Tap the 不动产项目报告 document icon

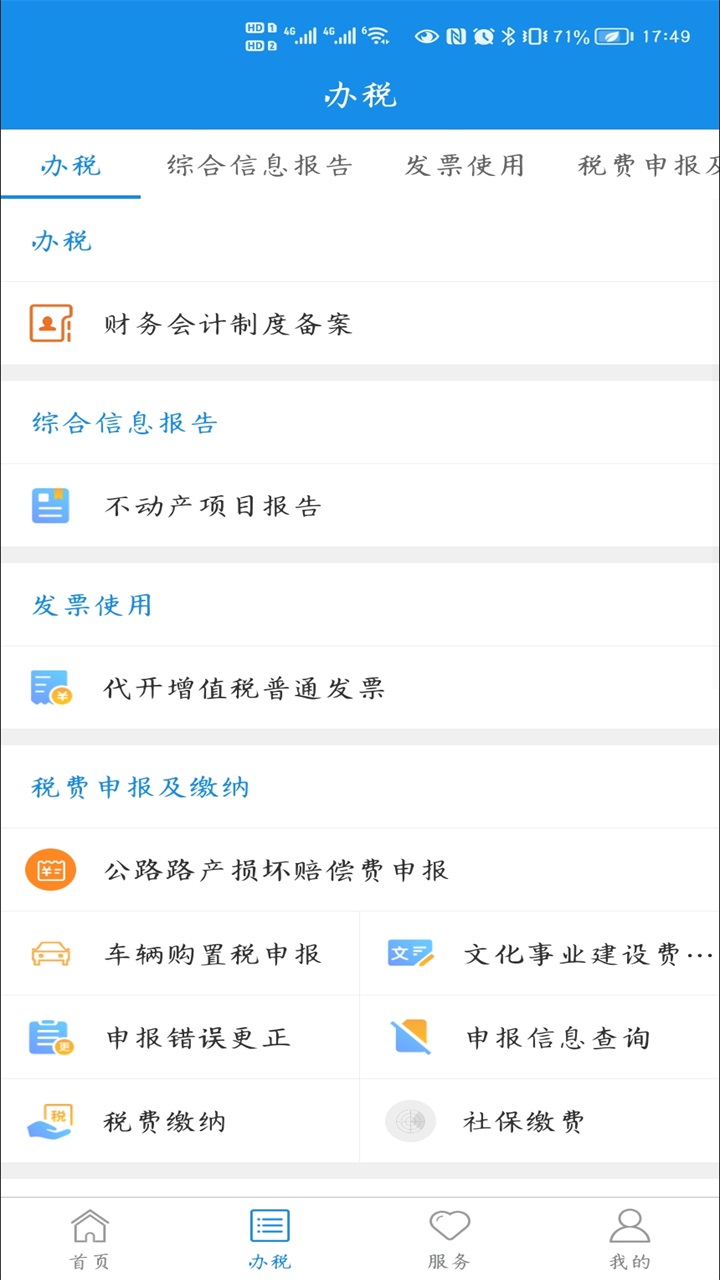click(x=50, y=506)
